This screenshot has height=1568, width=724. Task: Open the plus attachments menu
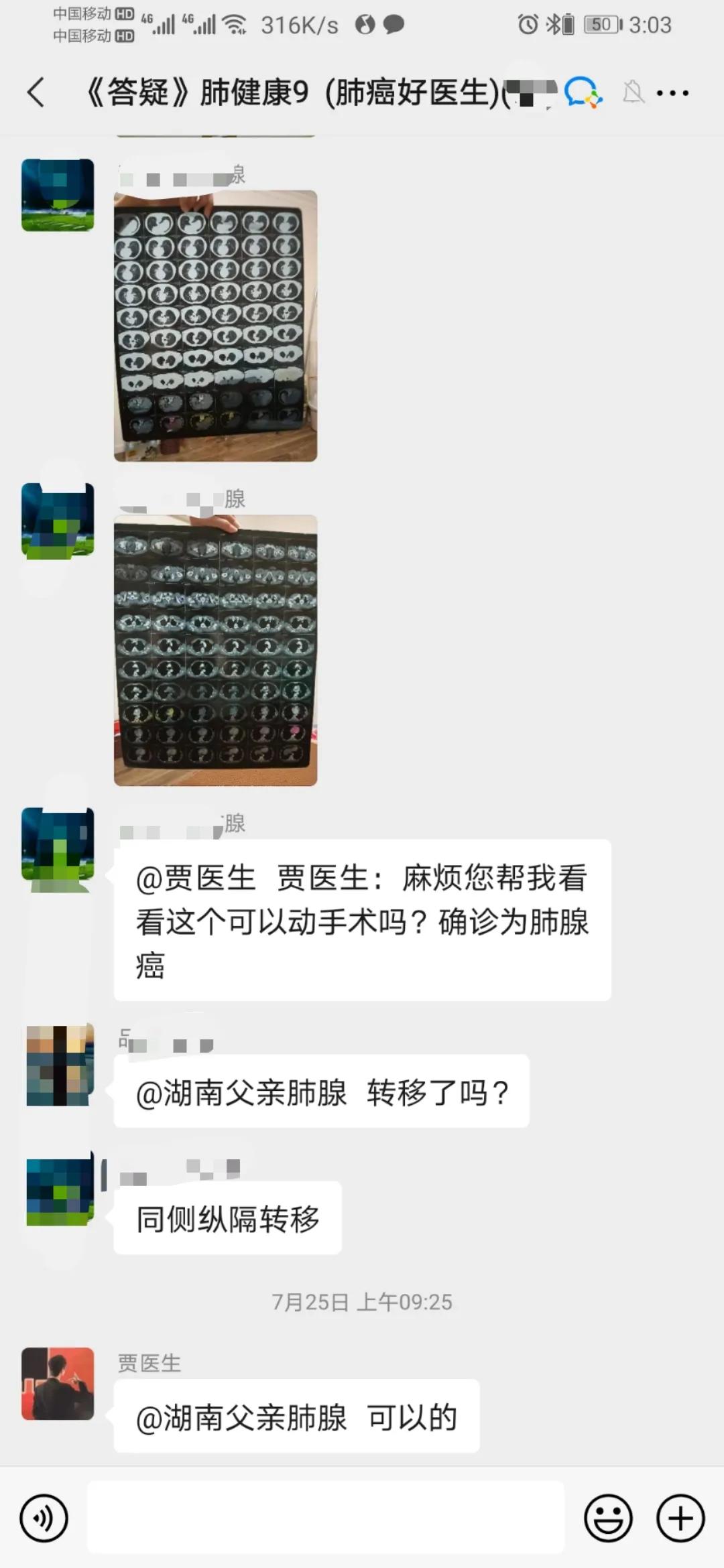pos(680,1518)
